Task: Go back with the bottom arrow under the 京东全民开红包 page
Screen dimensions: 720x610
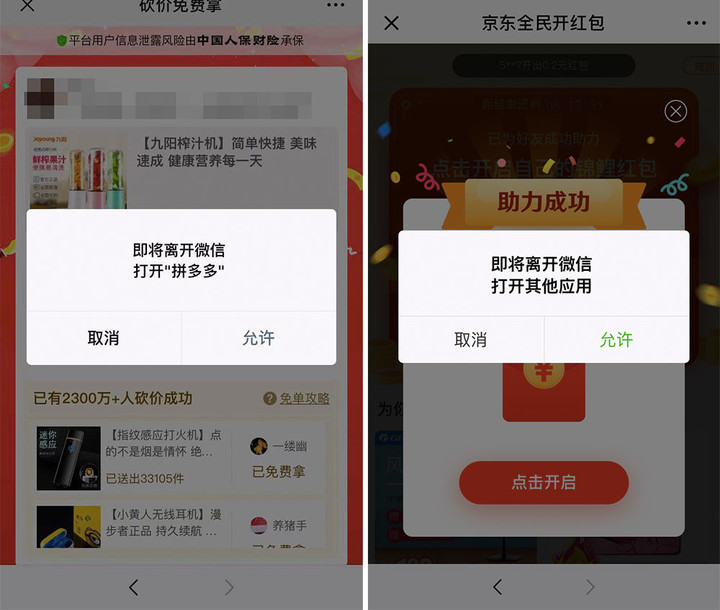Action: pos(497,588)
